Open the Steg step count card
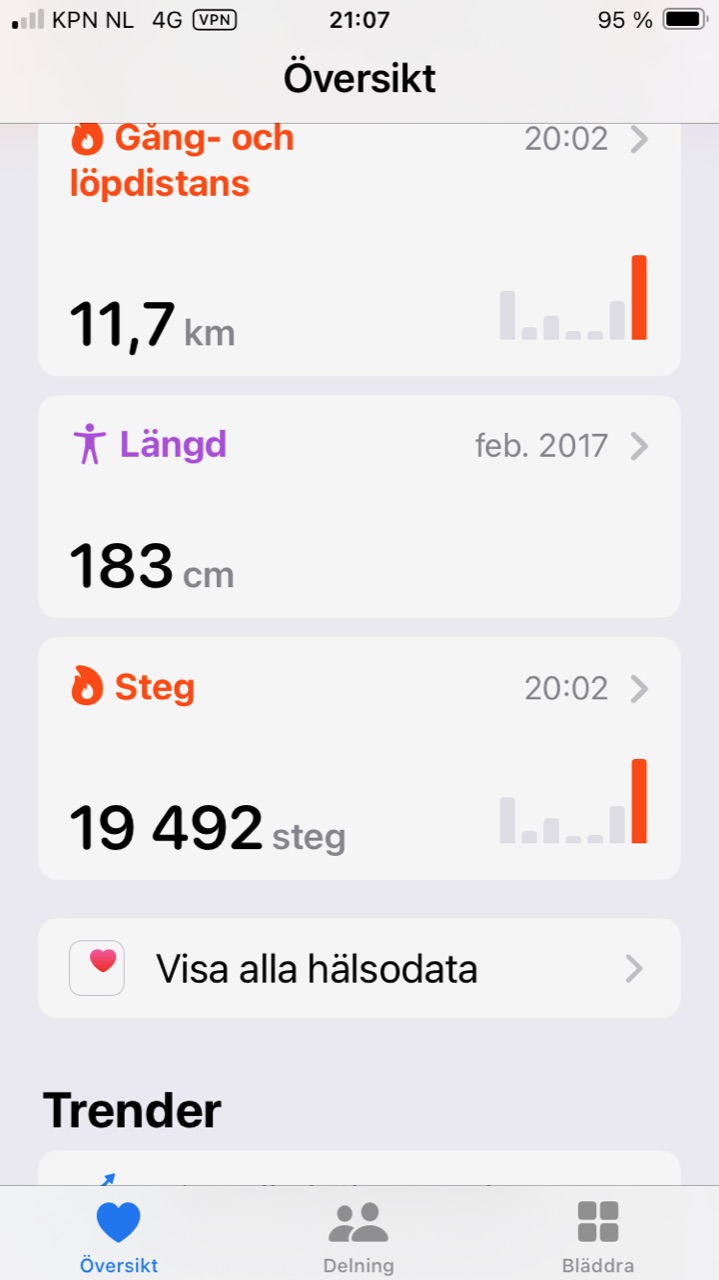 [x=359, y=758]
